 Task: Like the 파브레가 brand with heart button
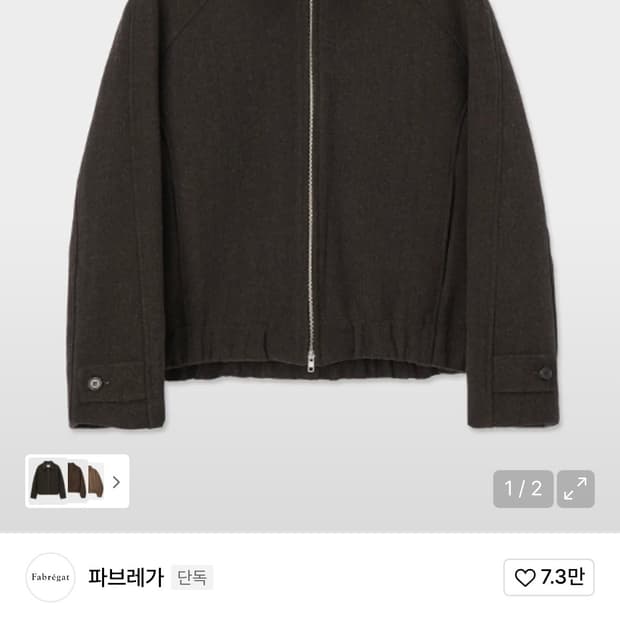[x=548, y=577]
